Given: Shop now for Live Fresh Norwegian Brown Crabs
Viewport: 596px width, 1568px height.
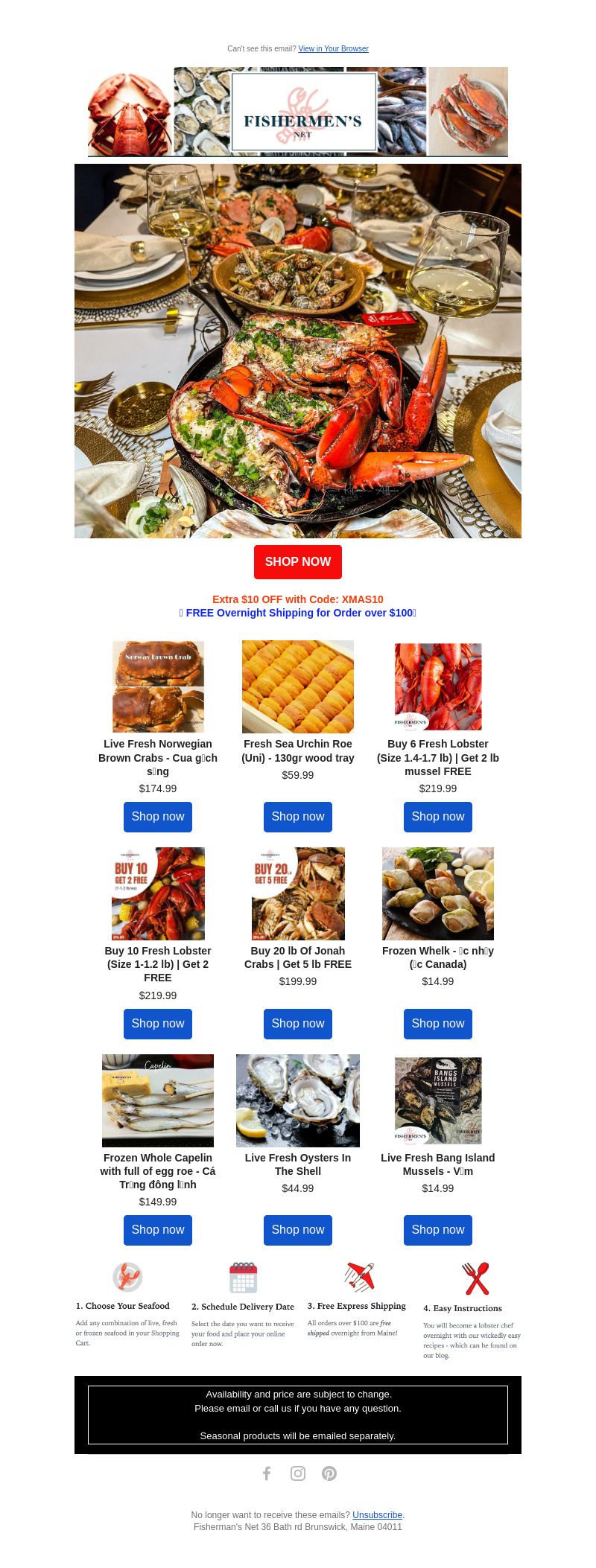Looking at the screenshot, I should pos(158,817).
